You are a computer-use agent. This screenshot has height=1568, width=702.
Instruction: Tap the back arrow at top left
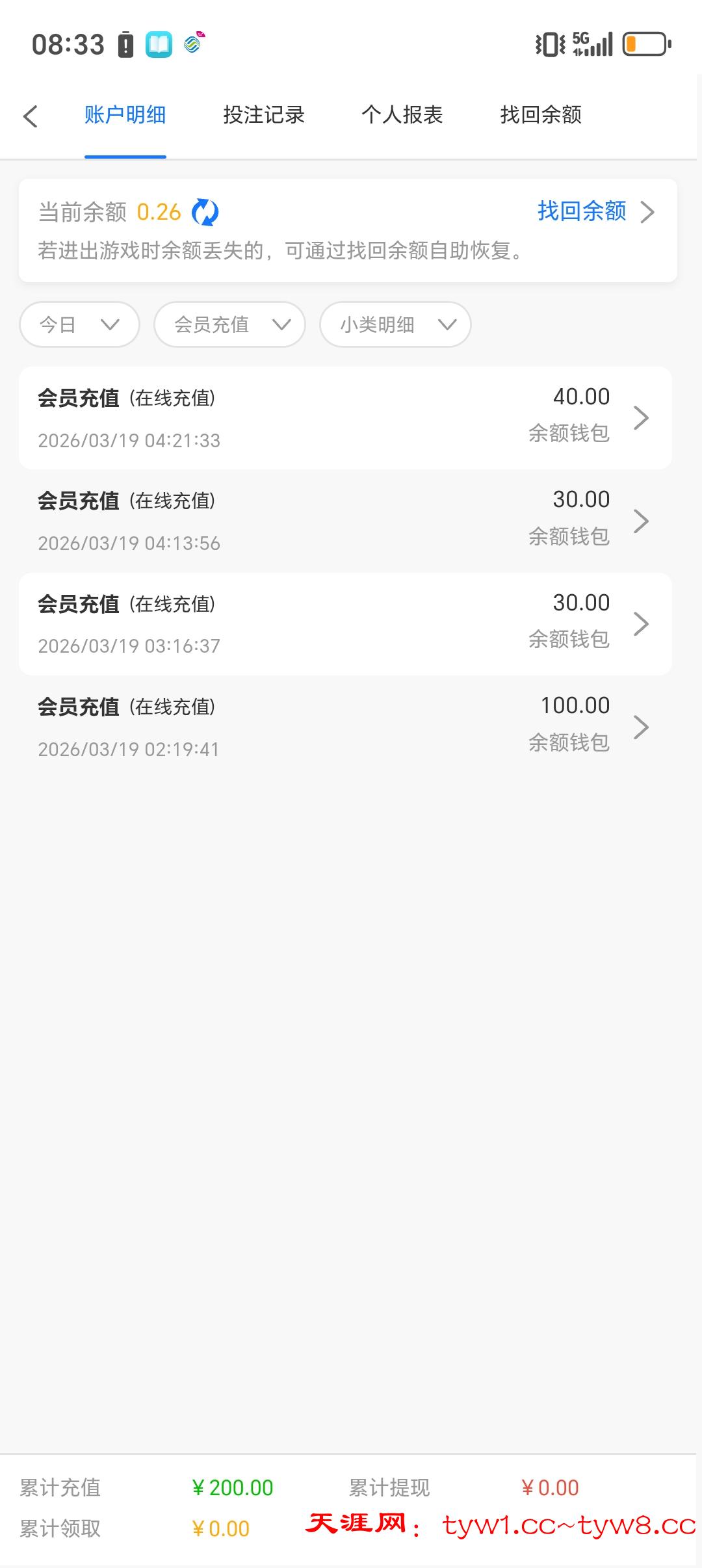click(x=31, y=116)
